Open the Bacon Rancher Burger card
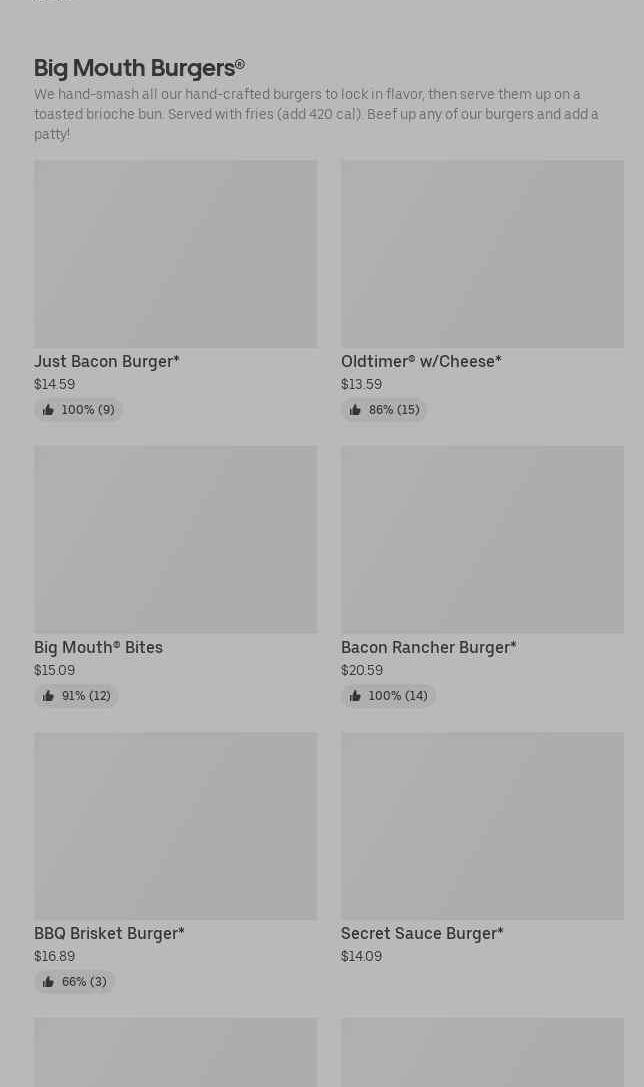This screenshot has height=1087, width=644. click(x=482, y=577)
